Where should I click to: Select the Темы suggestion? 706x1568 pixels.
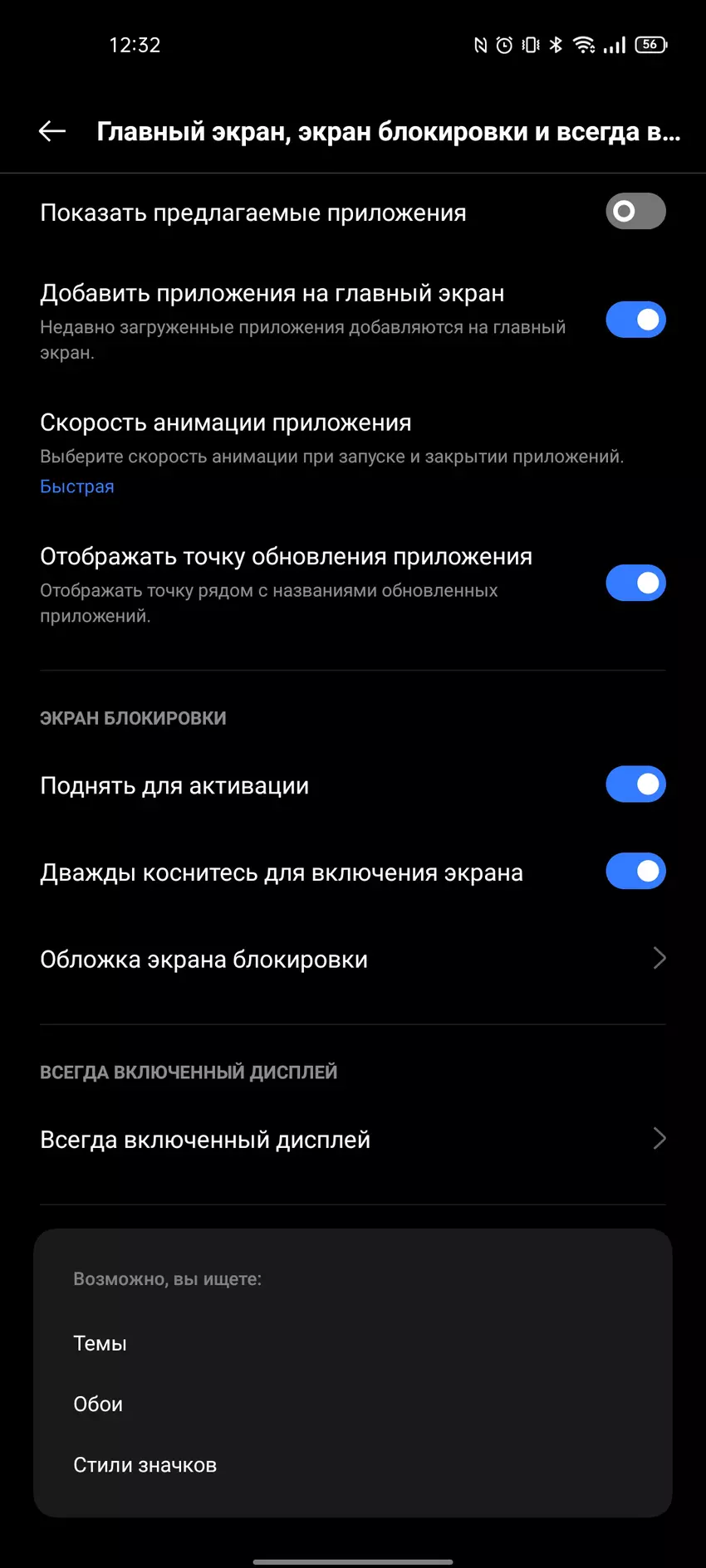[101, 1344]
